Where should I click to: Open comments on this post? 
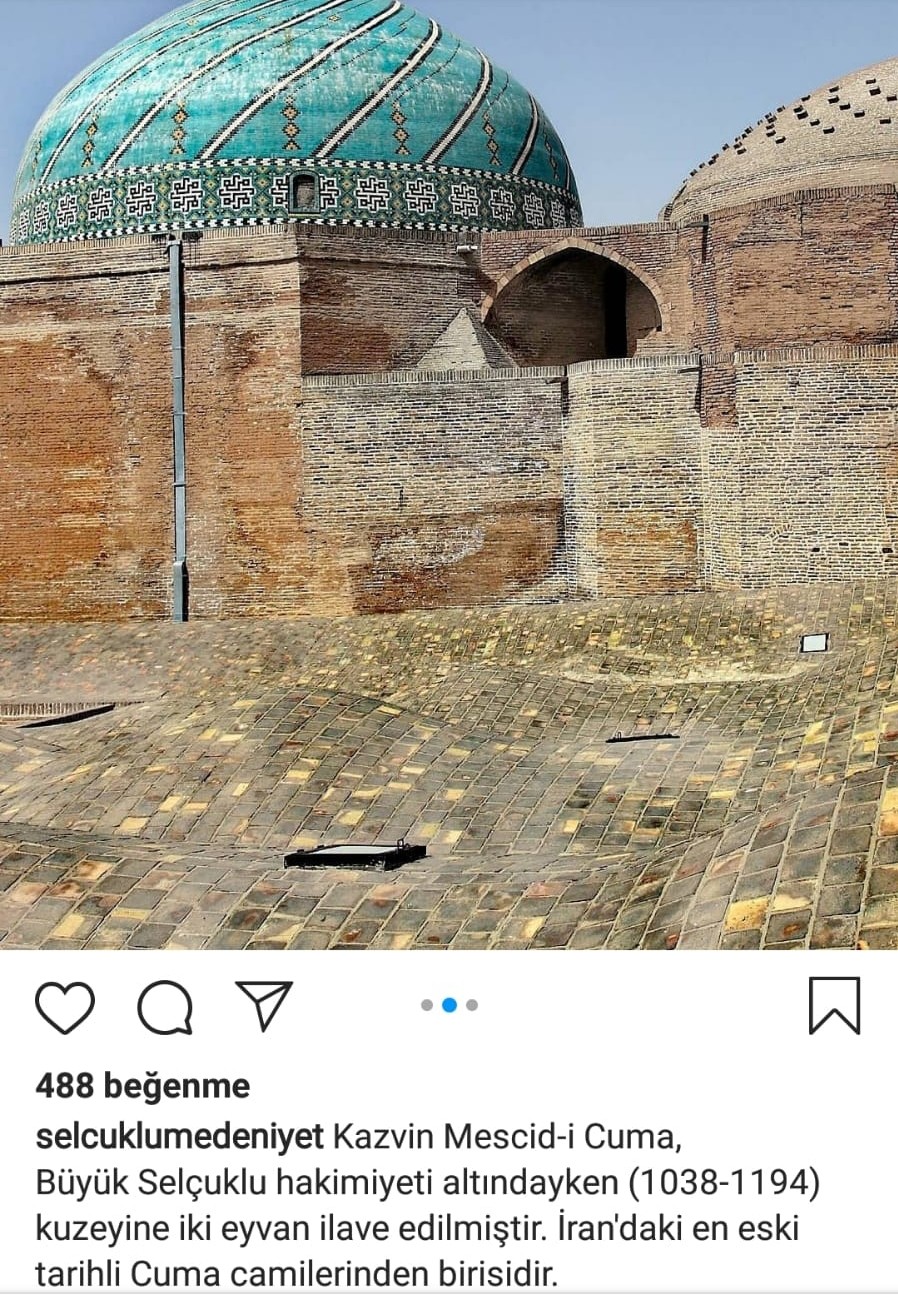tap(165, 1007)
